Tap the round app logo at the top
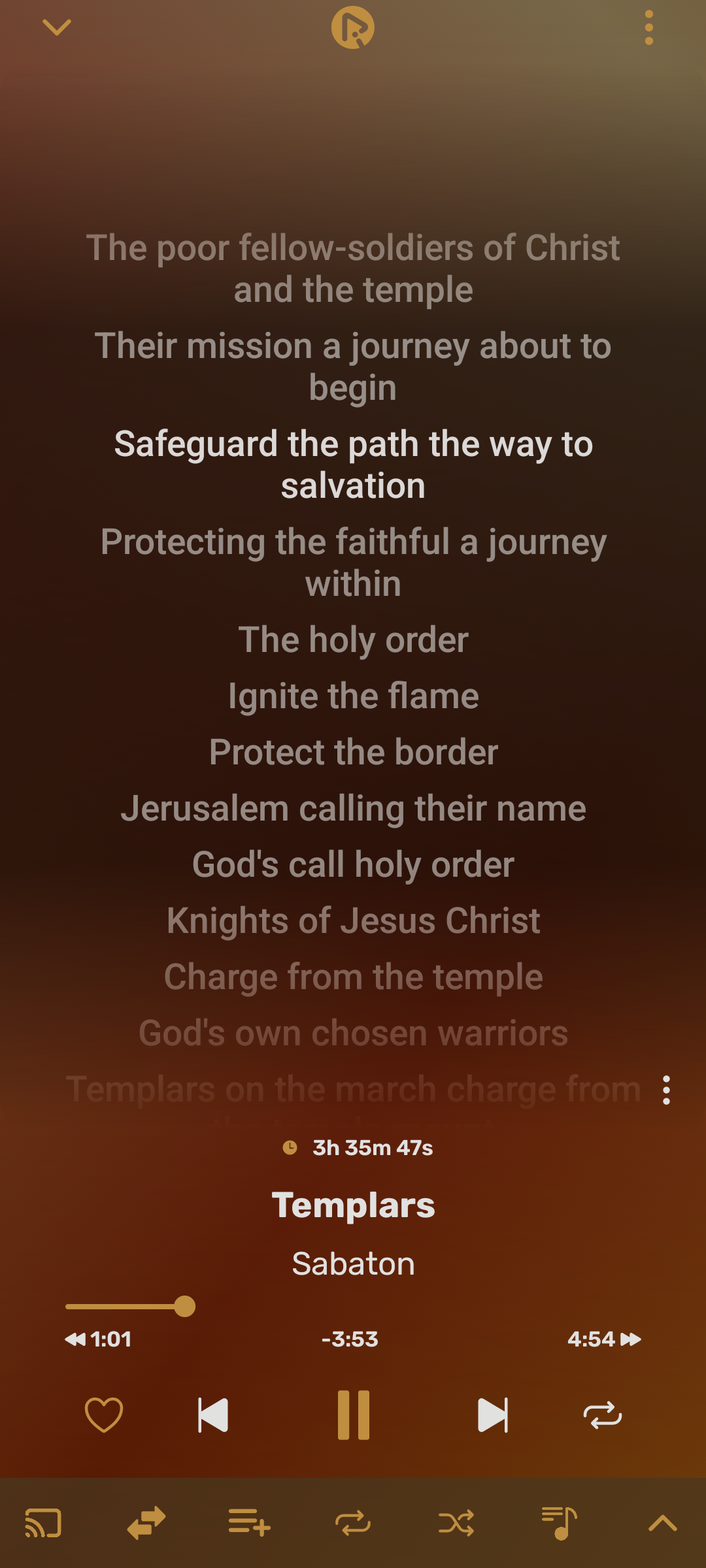706x1568 pixels. pyautogui.click(x=353, y=27)
